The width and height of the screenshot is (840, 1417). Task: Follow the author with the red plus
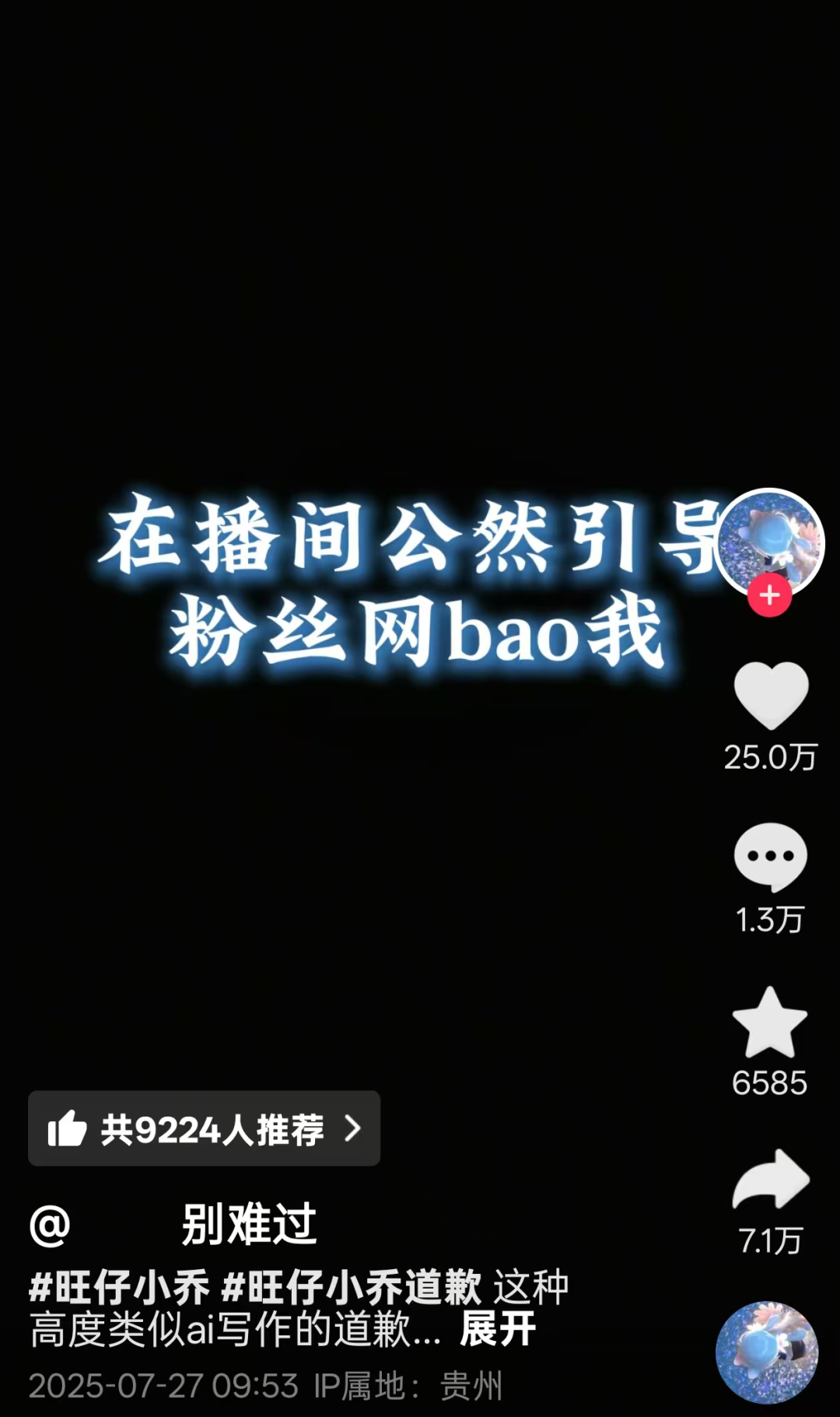769,595
